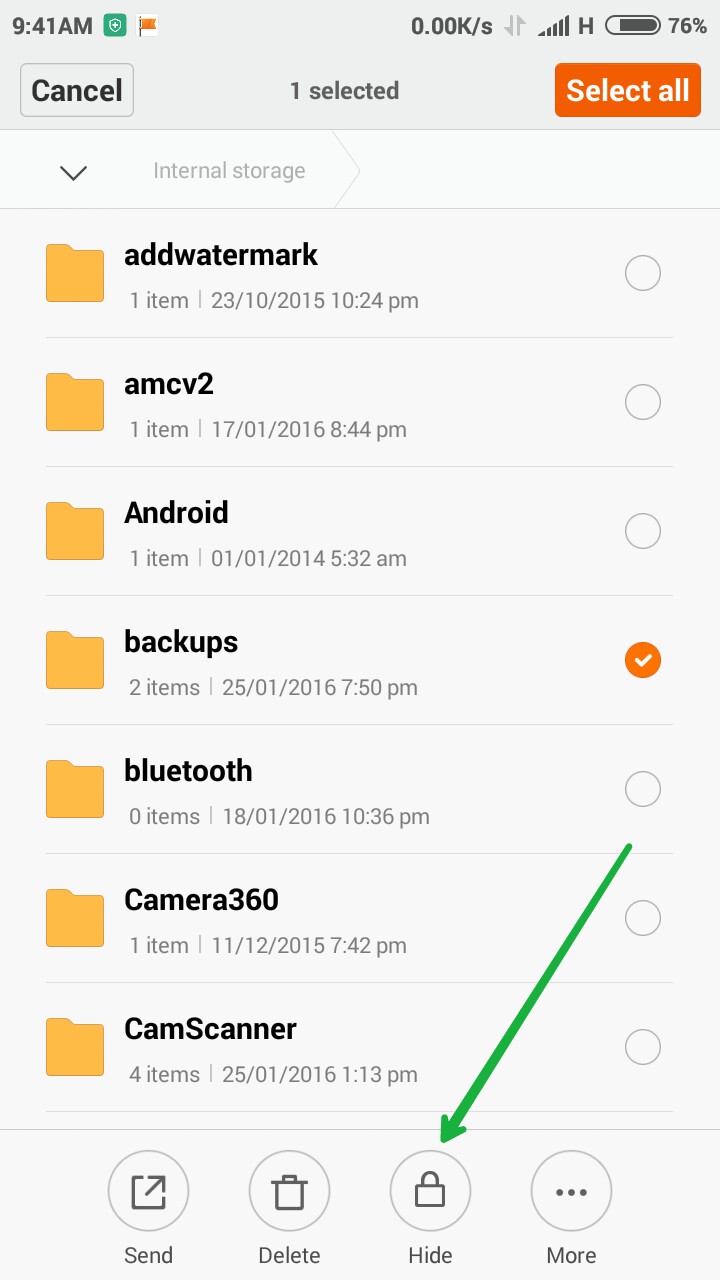Cancel the selection mode
The height and width of the screenshot is (1280, 720).
pos(77,91)
